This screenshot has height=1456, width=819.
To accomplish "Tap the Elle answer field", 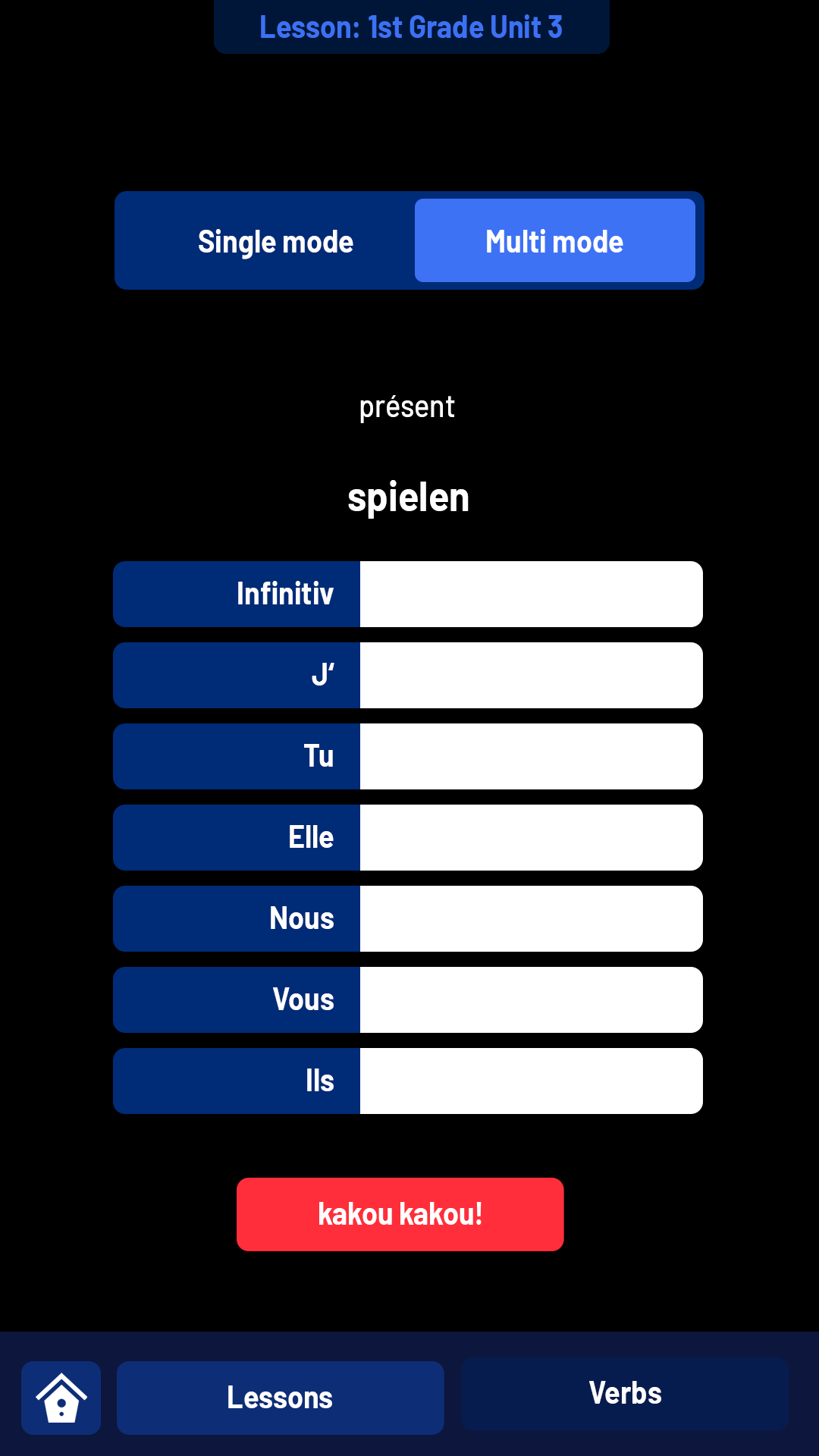I will tap(531, 837).
